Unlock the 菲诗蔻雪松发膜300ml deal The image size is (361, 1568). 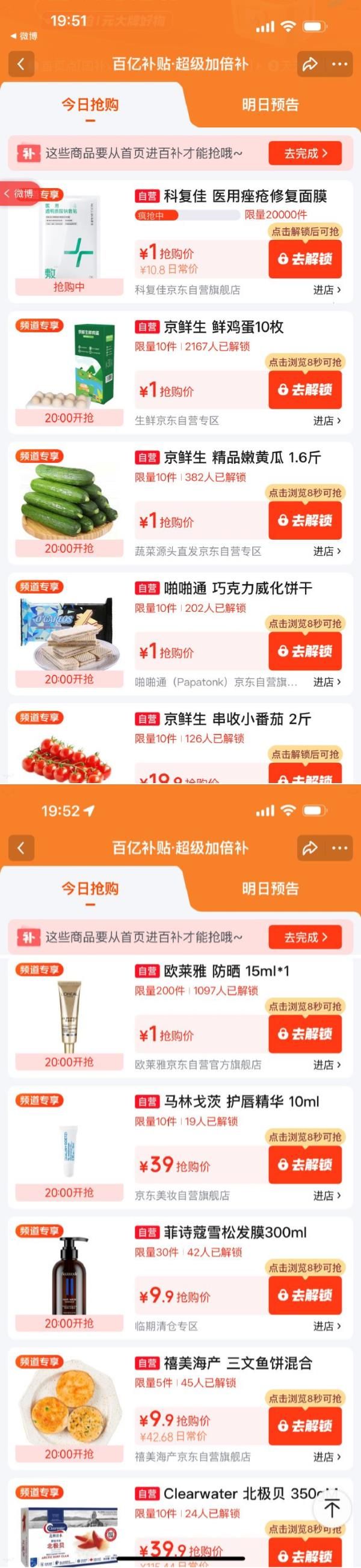tap(305, 1295)
